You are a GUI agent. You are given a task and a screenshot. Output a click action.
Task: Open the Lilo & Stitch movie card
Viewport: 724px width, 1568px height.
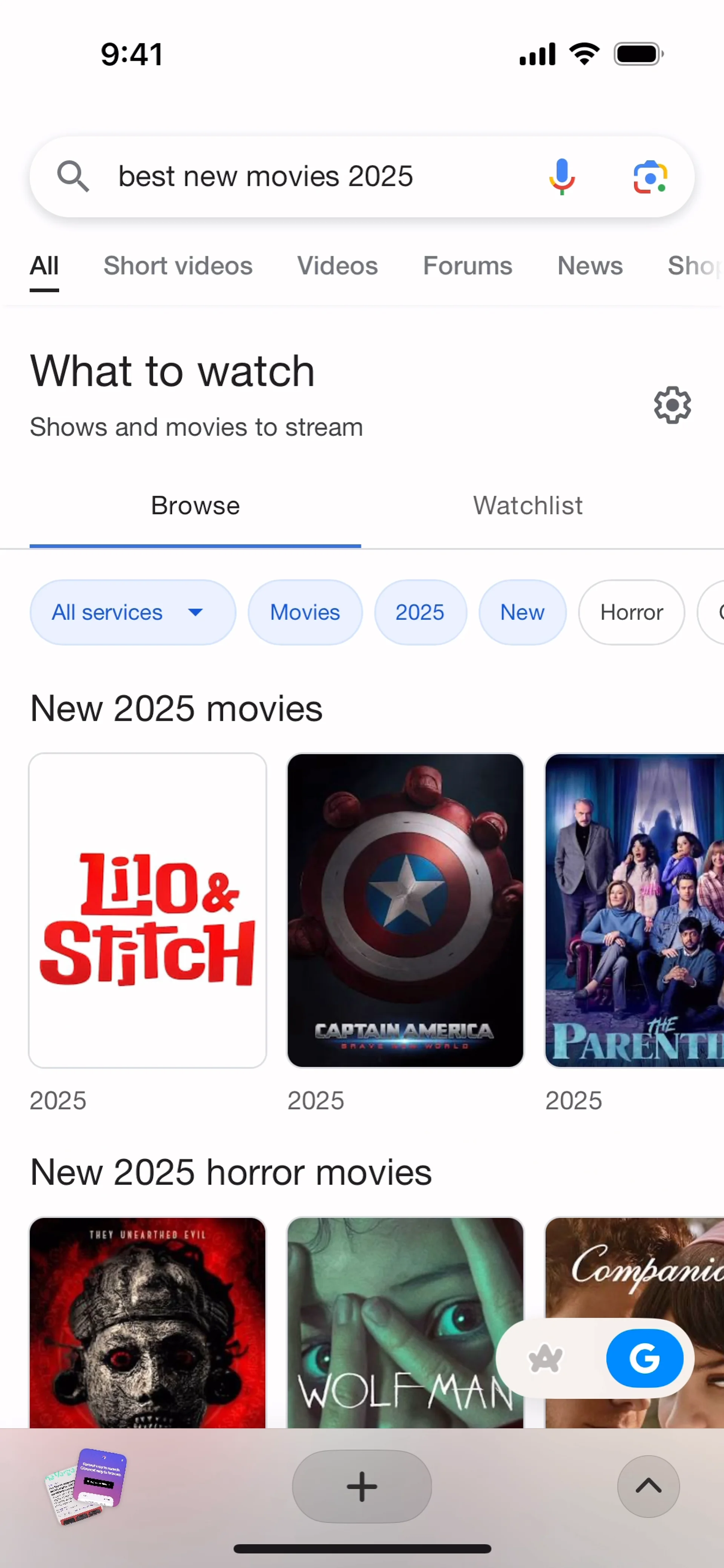147,910
